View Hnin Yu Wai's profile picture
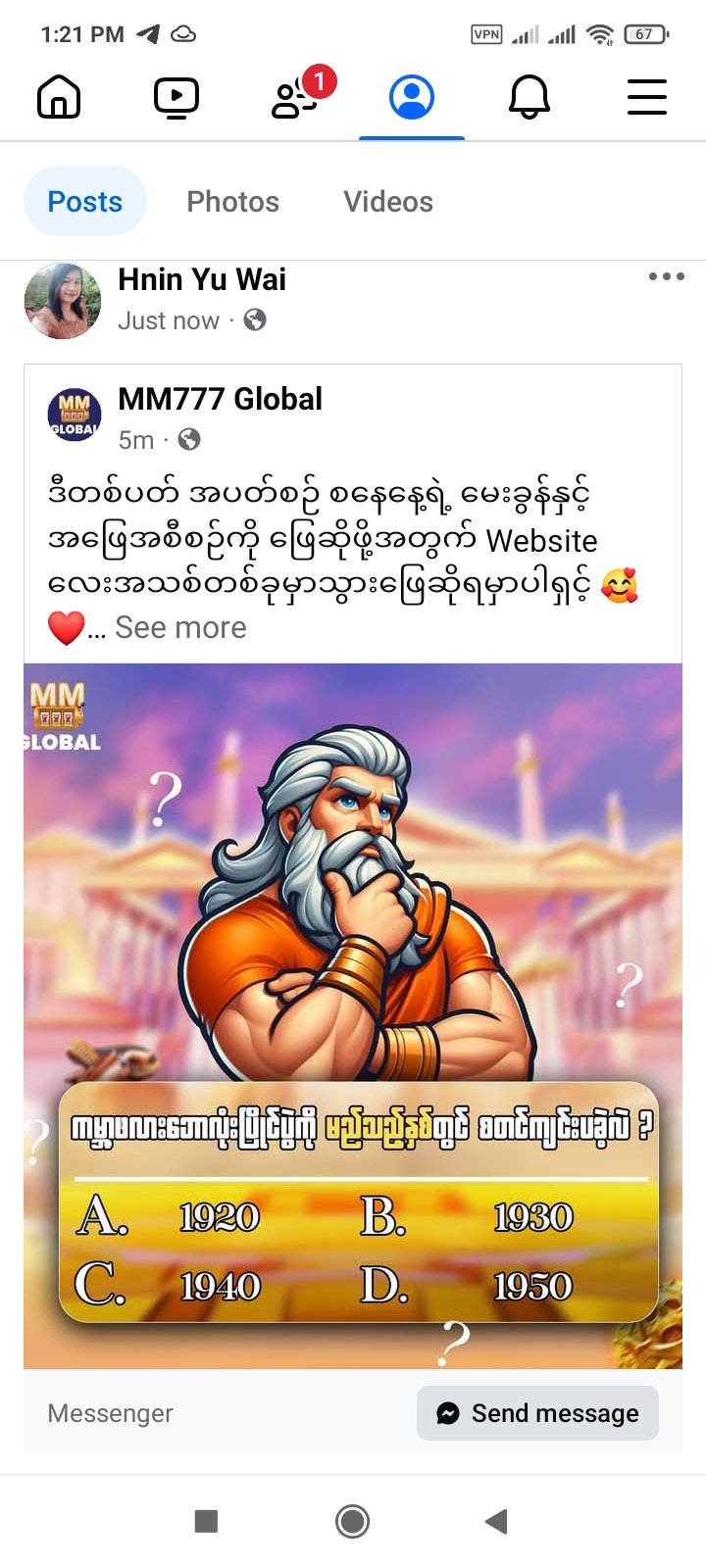 coord(63,300)
